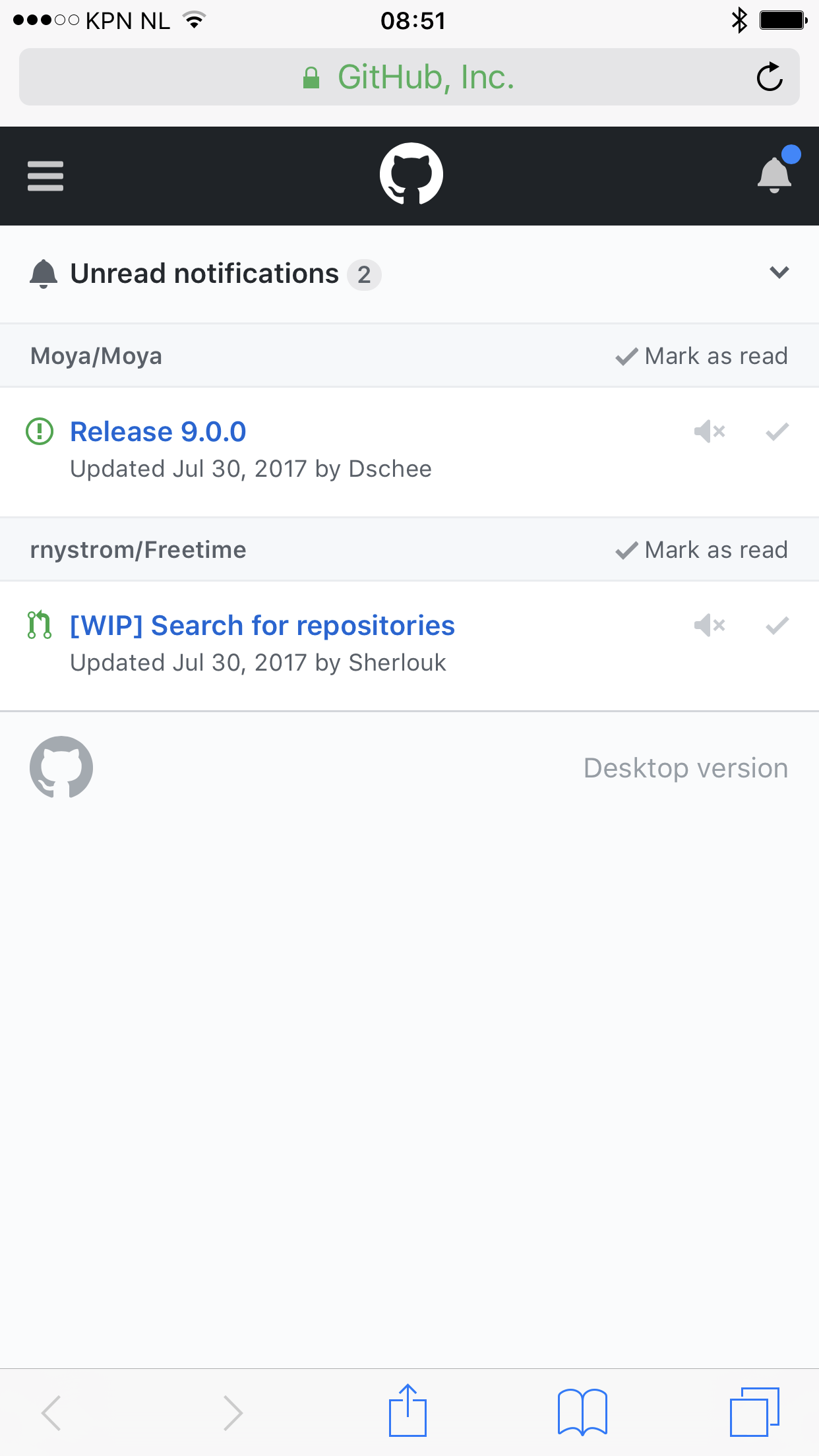
Task: Open the Moya/Moya repository link
Action: (96, 356)
